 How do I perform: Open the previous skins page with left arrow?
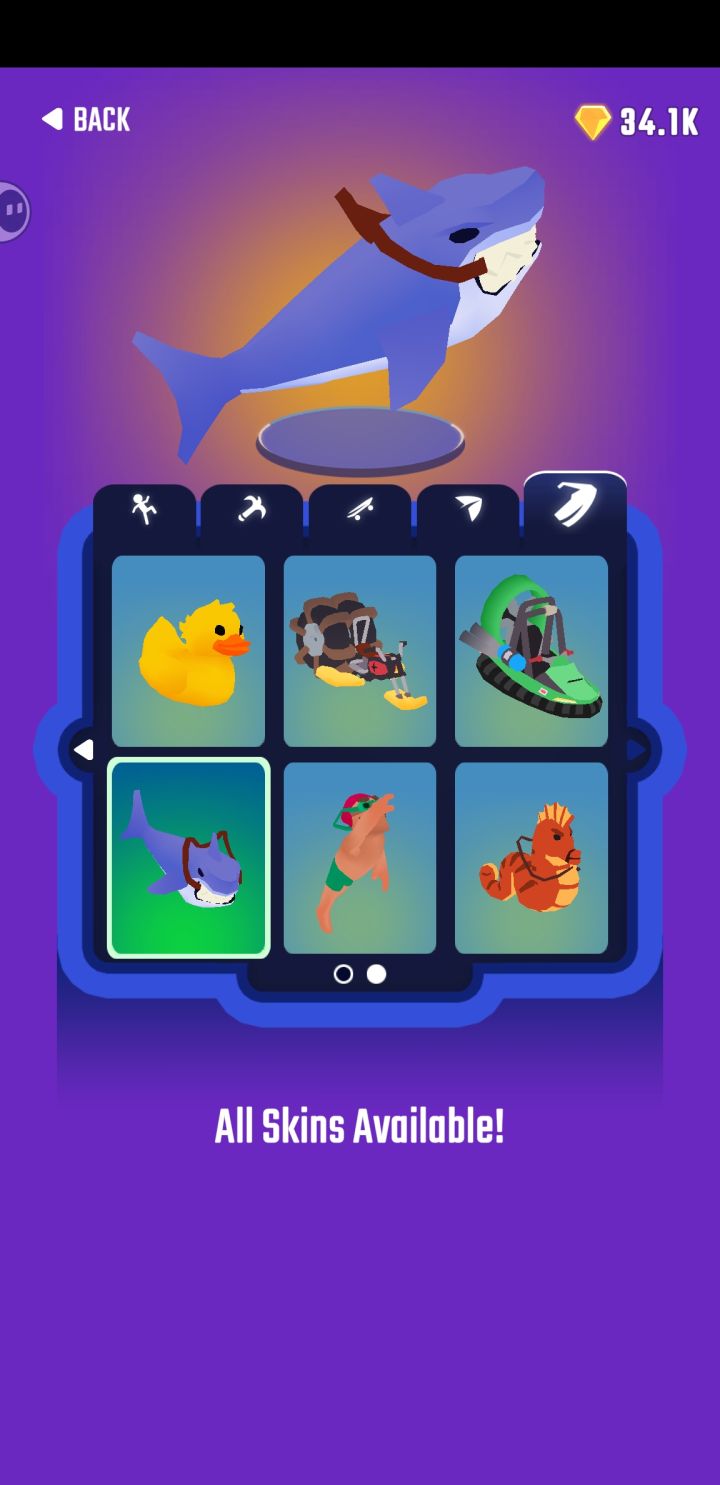coord(84,749)
